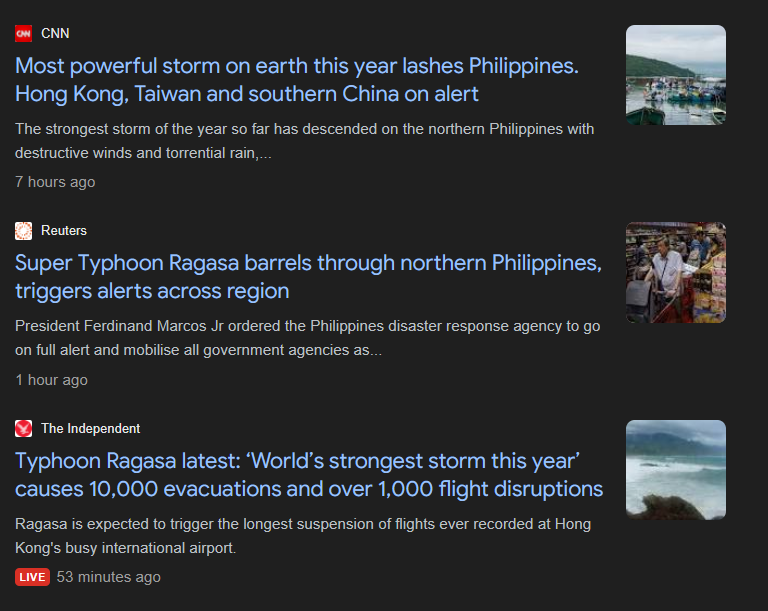This screenshot has height=611, width=768.
Task: Tap the stormy waves thumbnail beside Independent story
Action: pyautogui.click(x=675, y=470)
